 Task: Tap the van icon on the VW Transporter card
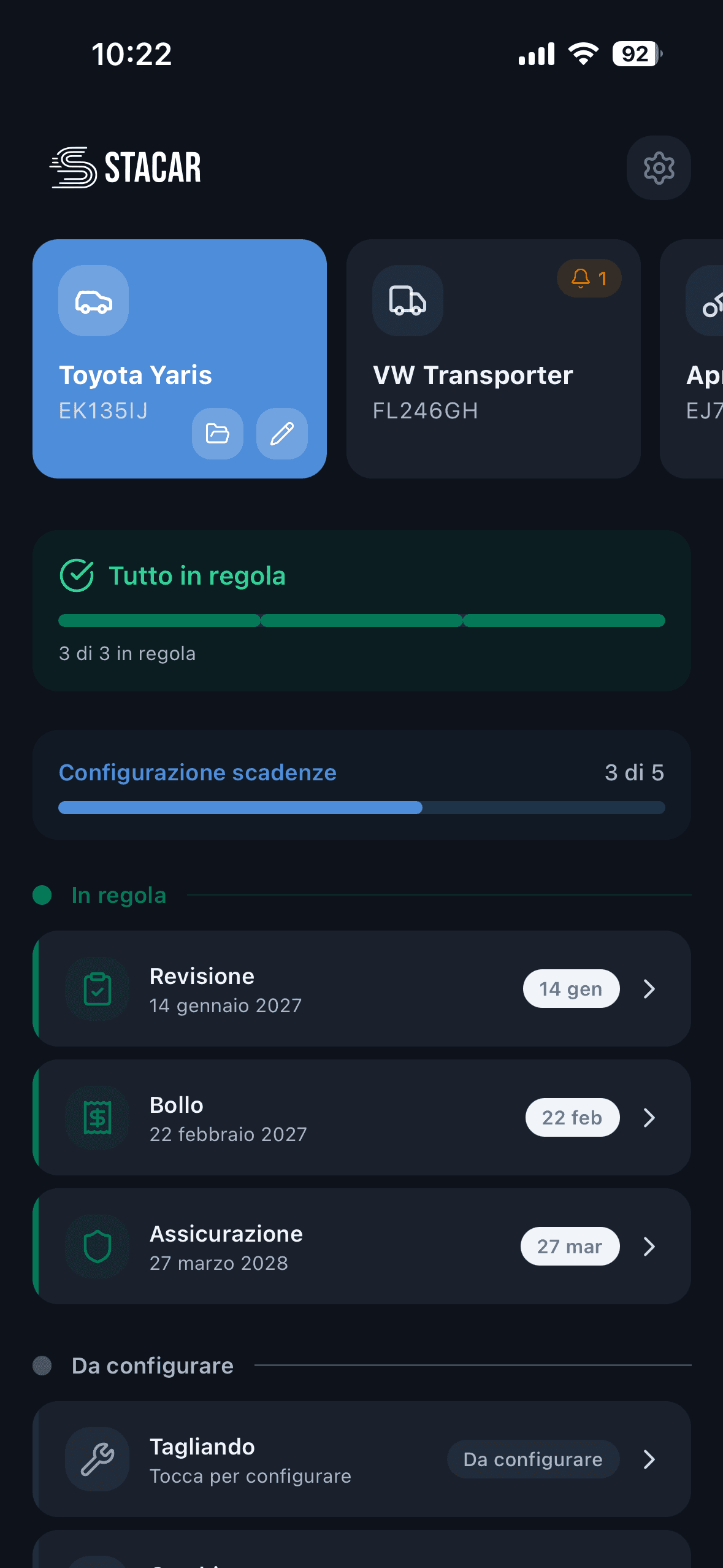click(x=407, y=301)
